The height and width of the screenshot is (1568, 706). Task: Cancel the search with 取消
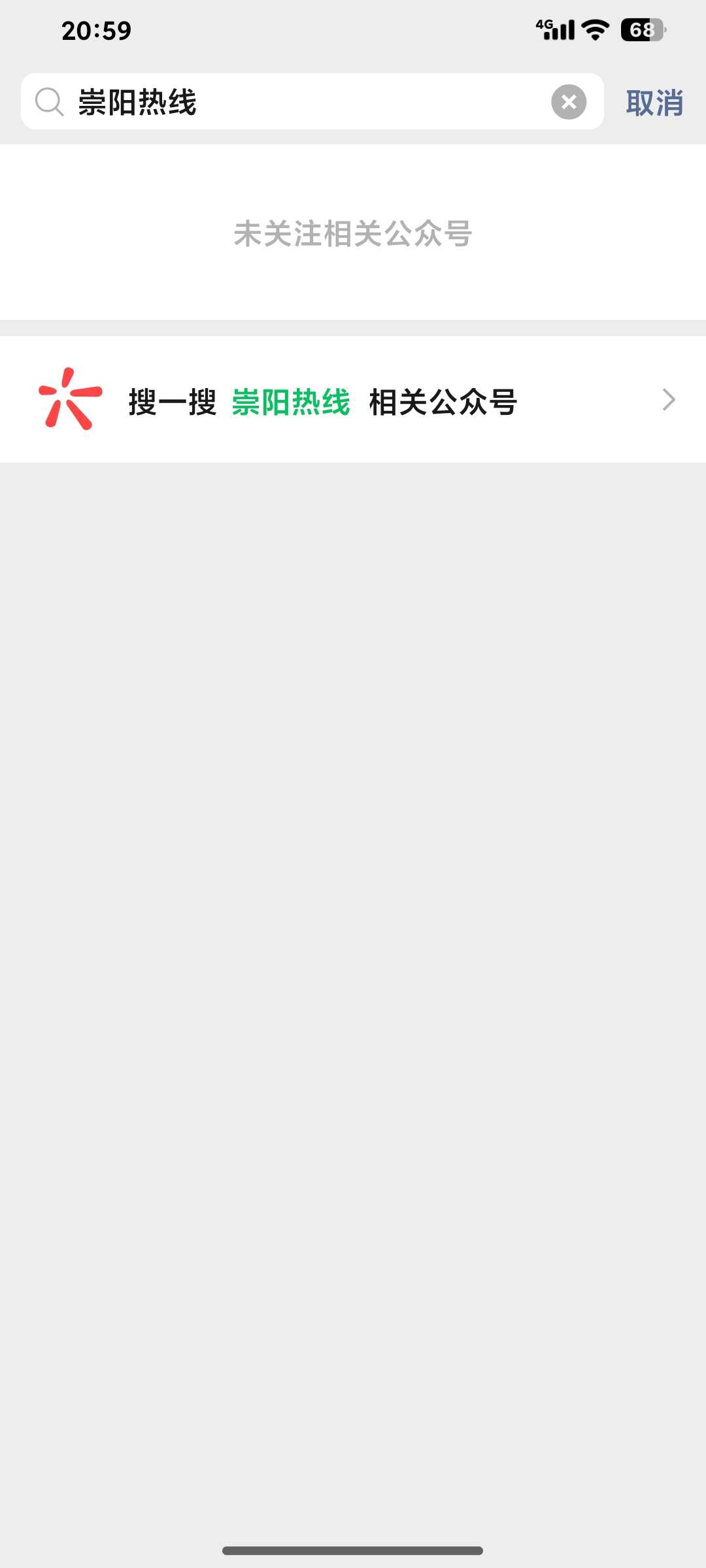pyautogui.click(x=654, y=103)
